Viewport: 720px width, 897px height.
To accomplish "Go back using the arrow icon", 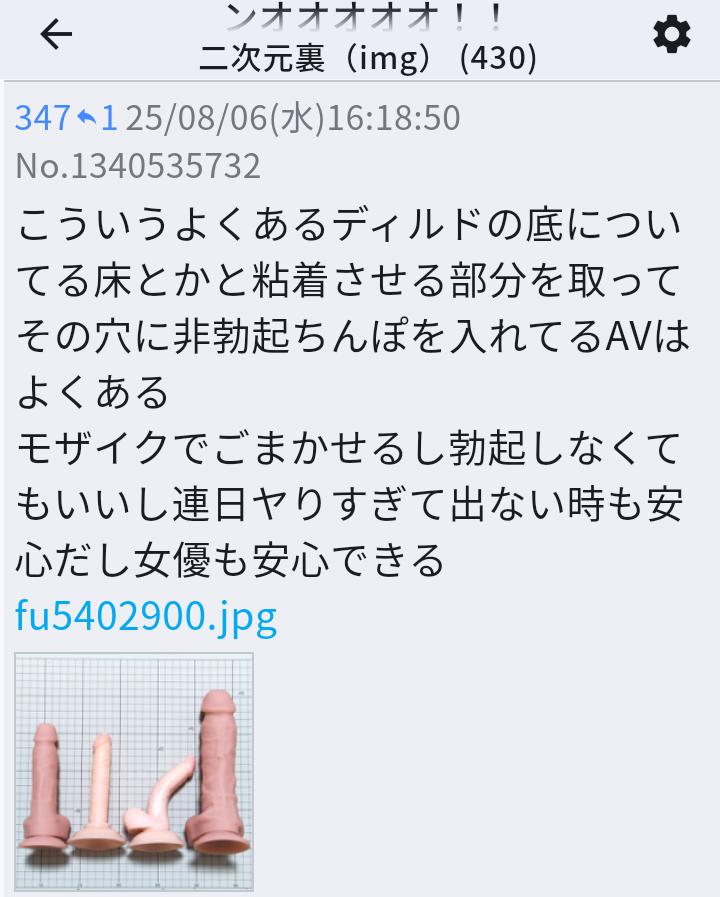I will [56, 35].
